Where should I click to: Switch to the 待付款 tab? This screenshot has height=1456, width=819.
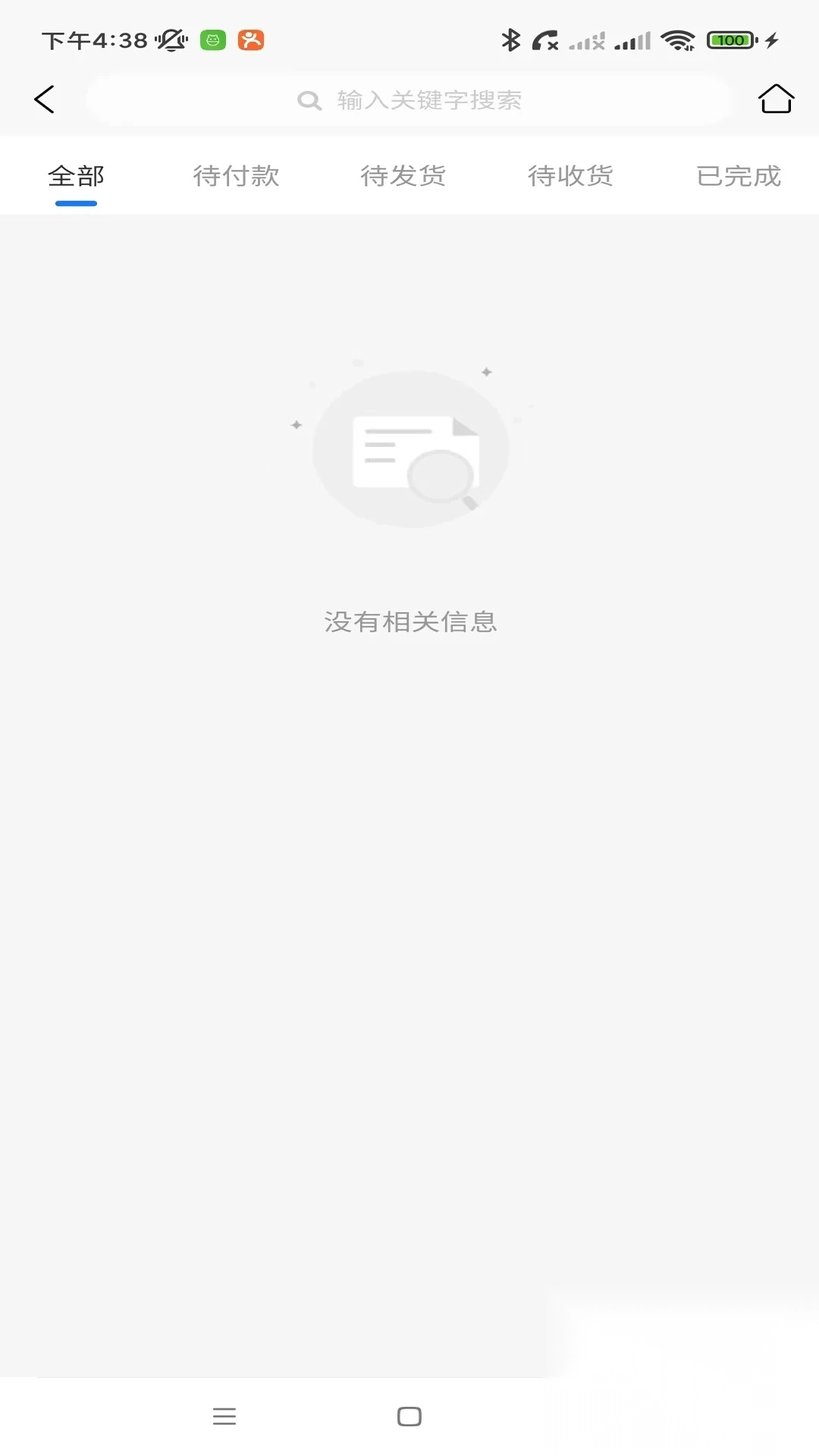click(236, 175)
